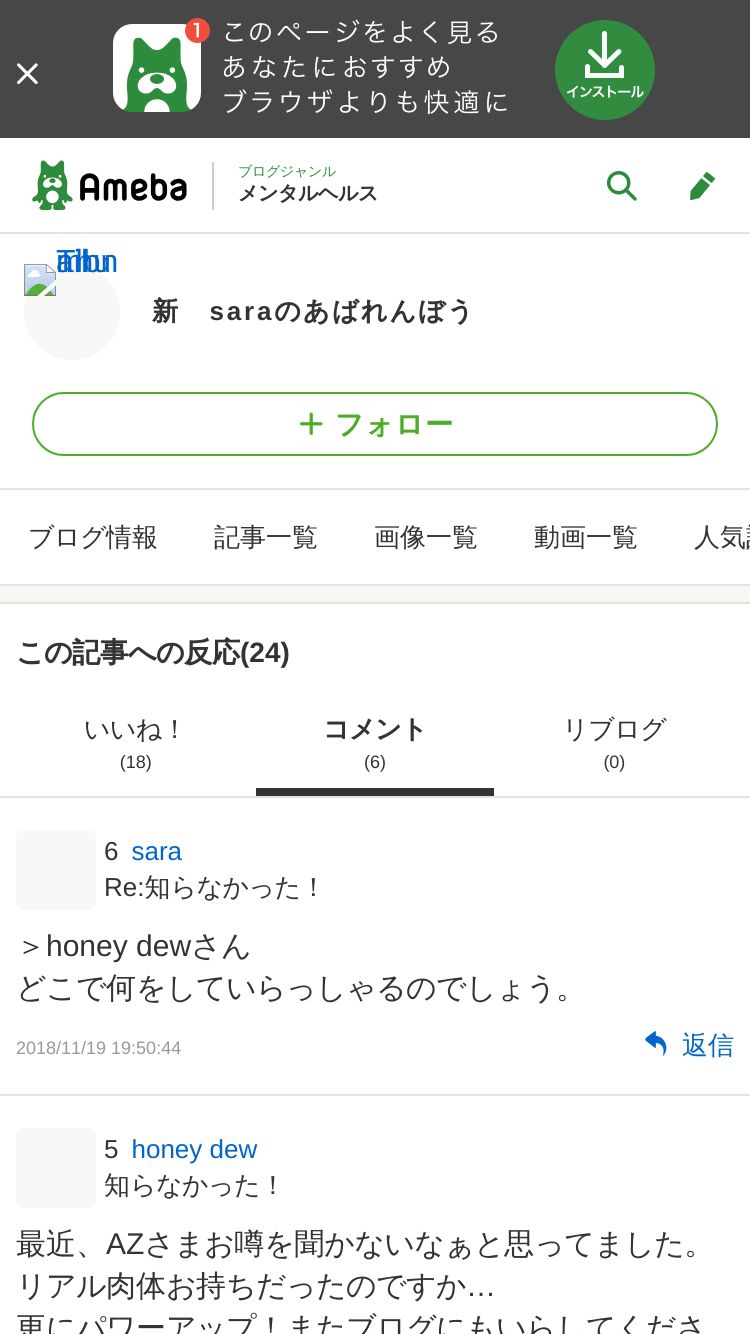Open honey dew's profile link

click(194, 1149)
